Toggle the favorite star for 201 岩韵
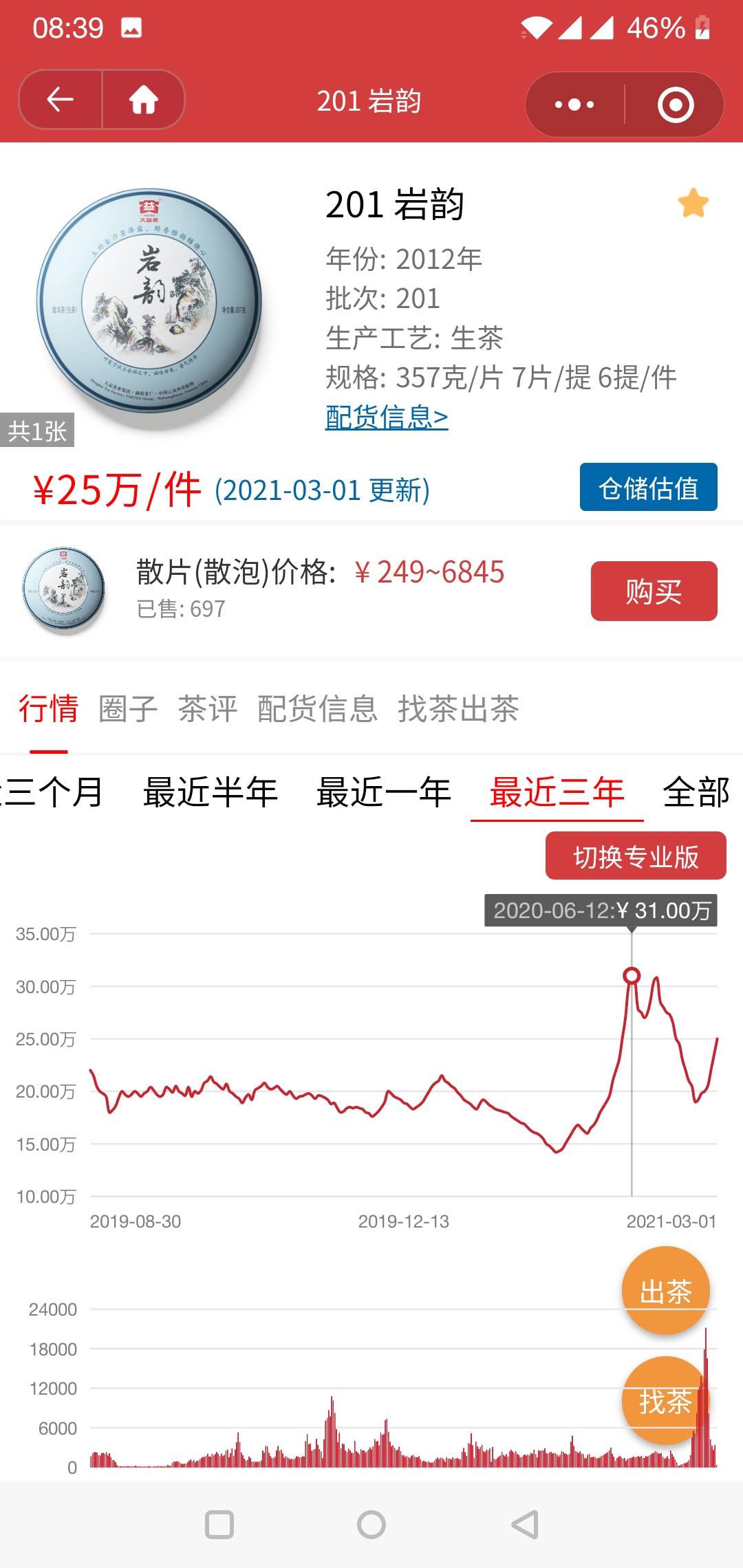 [x=693, y=204]
